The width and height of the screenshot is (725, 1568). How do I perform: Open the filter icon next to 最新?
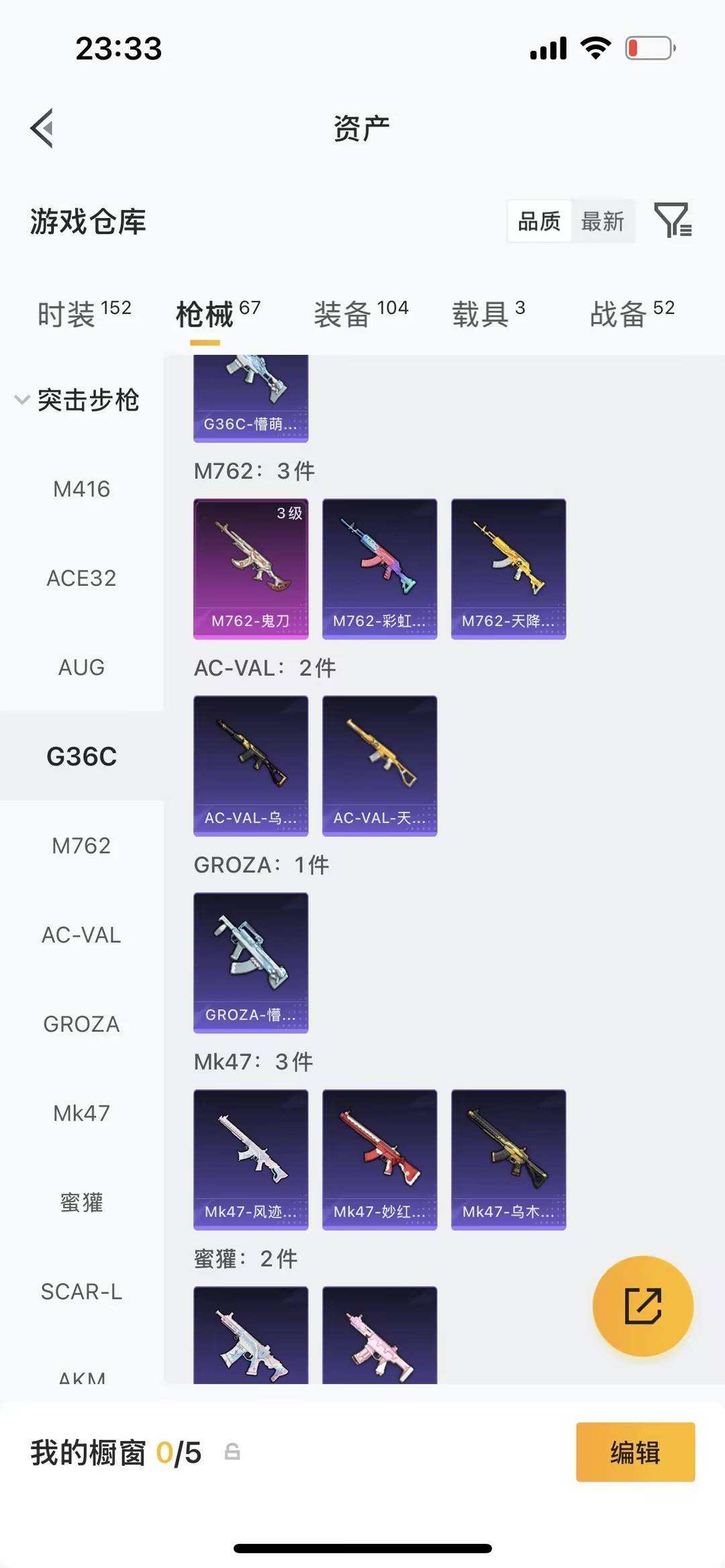click(x=673, y=220)
